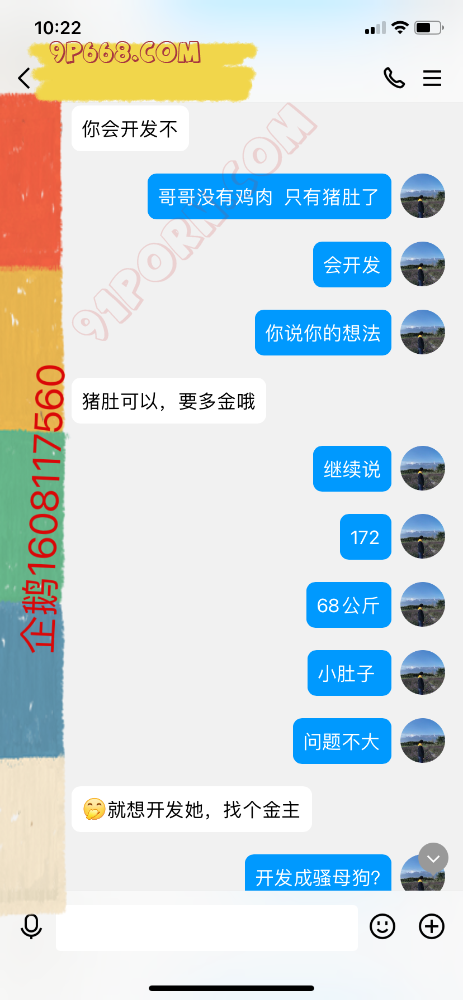
Task: Open the plus attachments menu
Action: click(431, 927)
